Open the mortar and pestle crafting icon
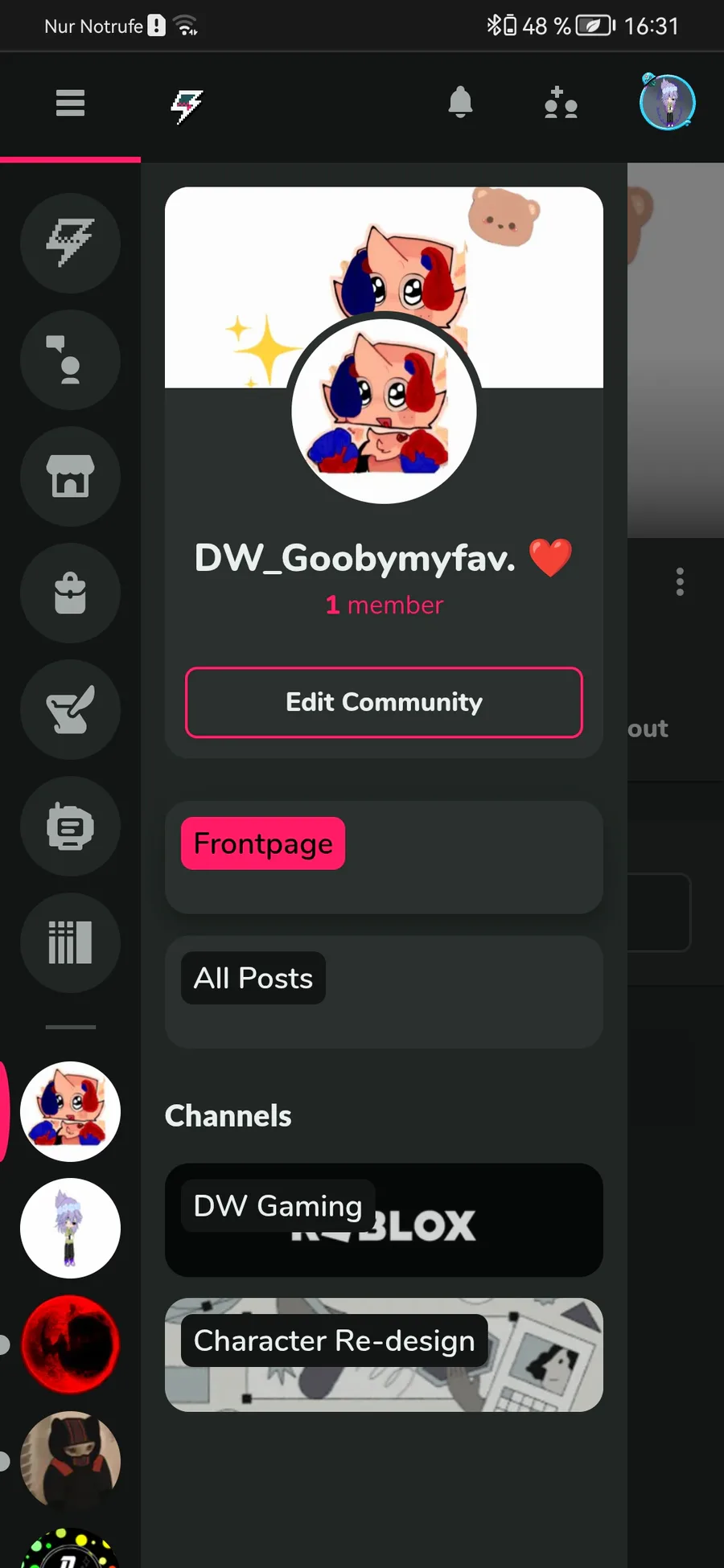This screenshot has width=724, height=1568. (x=70, y=709)
